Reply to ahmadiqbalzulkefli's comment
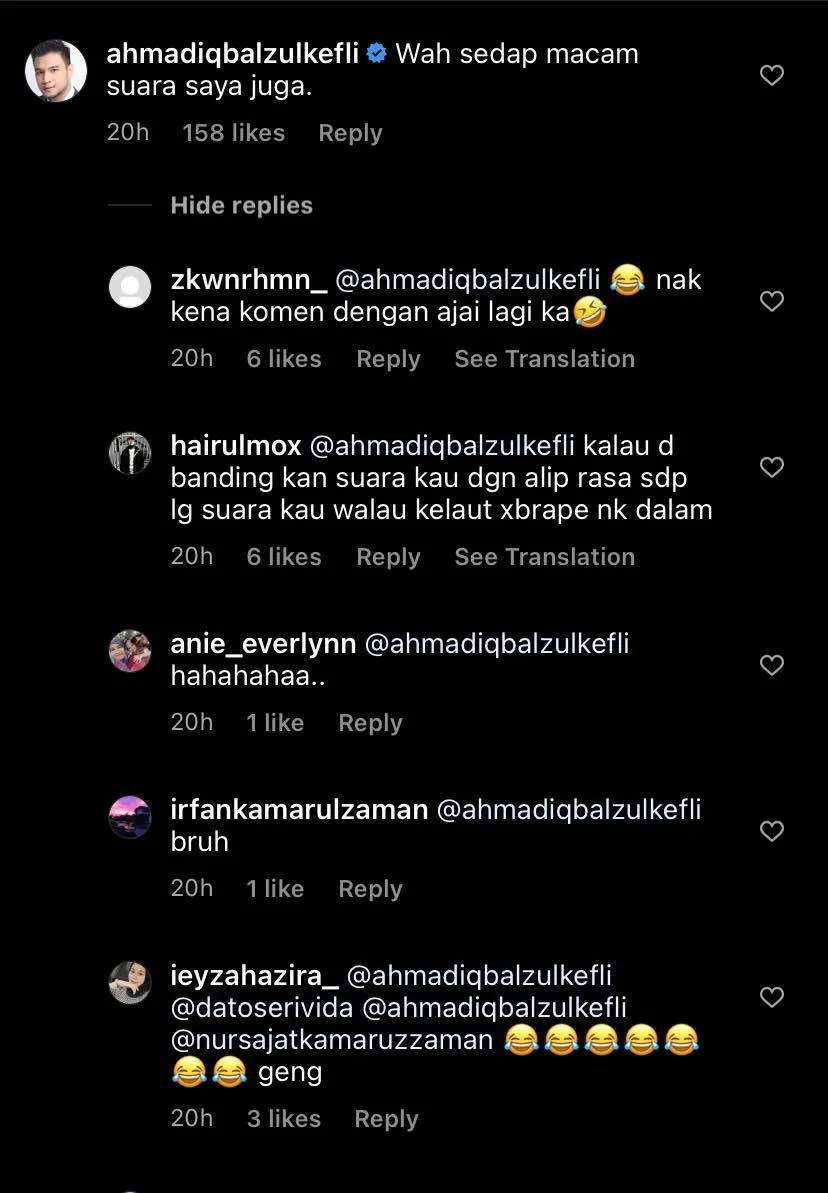 click(x=350, y=133)
